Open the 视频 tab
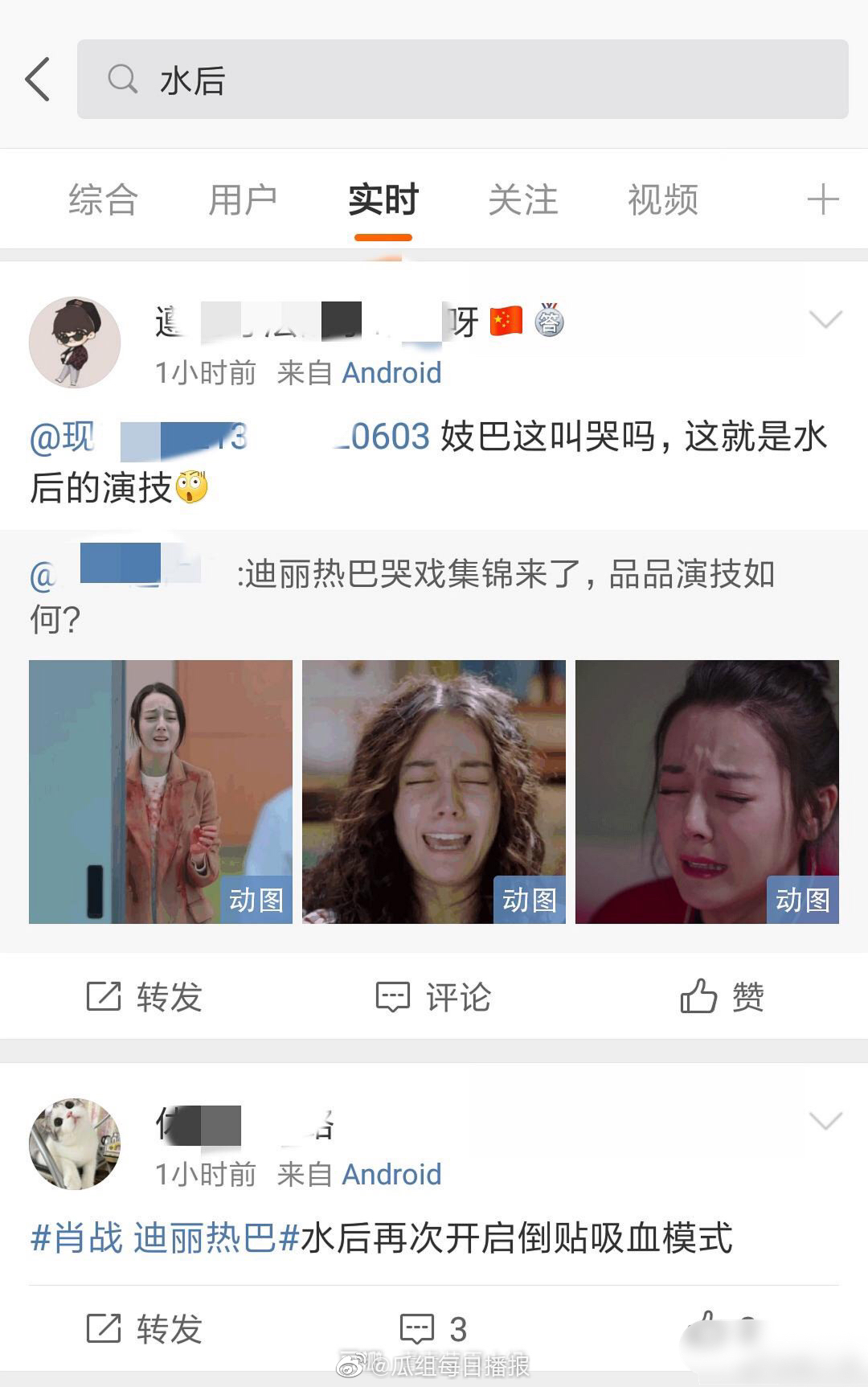This screenshot has width=868, height=1387. [x=662, y=199]
